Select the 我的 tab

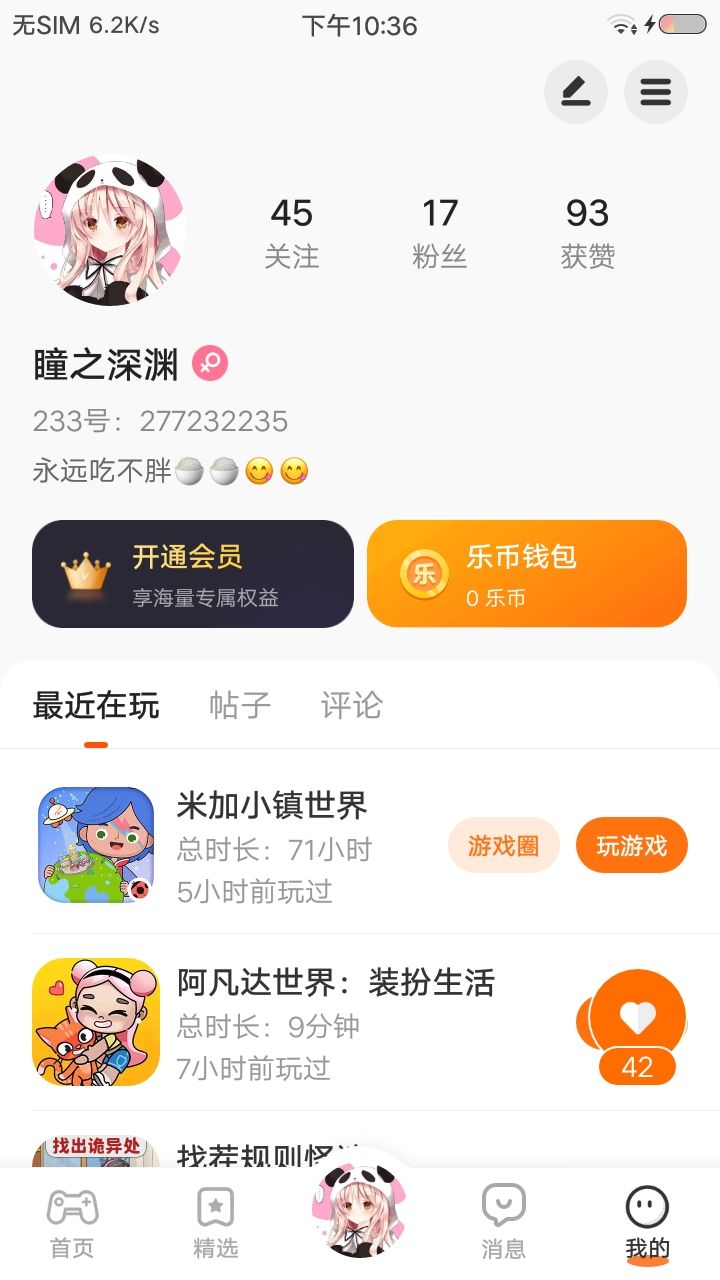(647, 1222)
